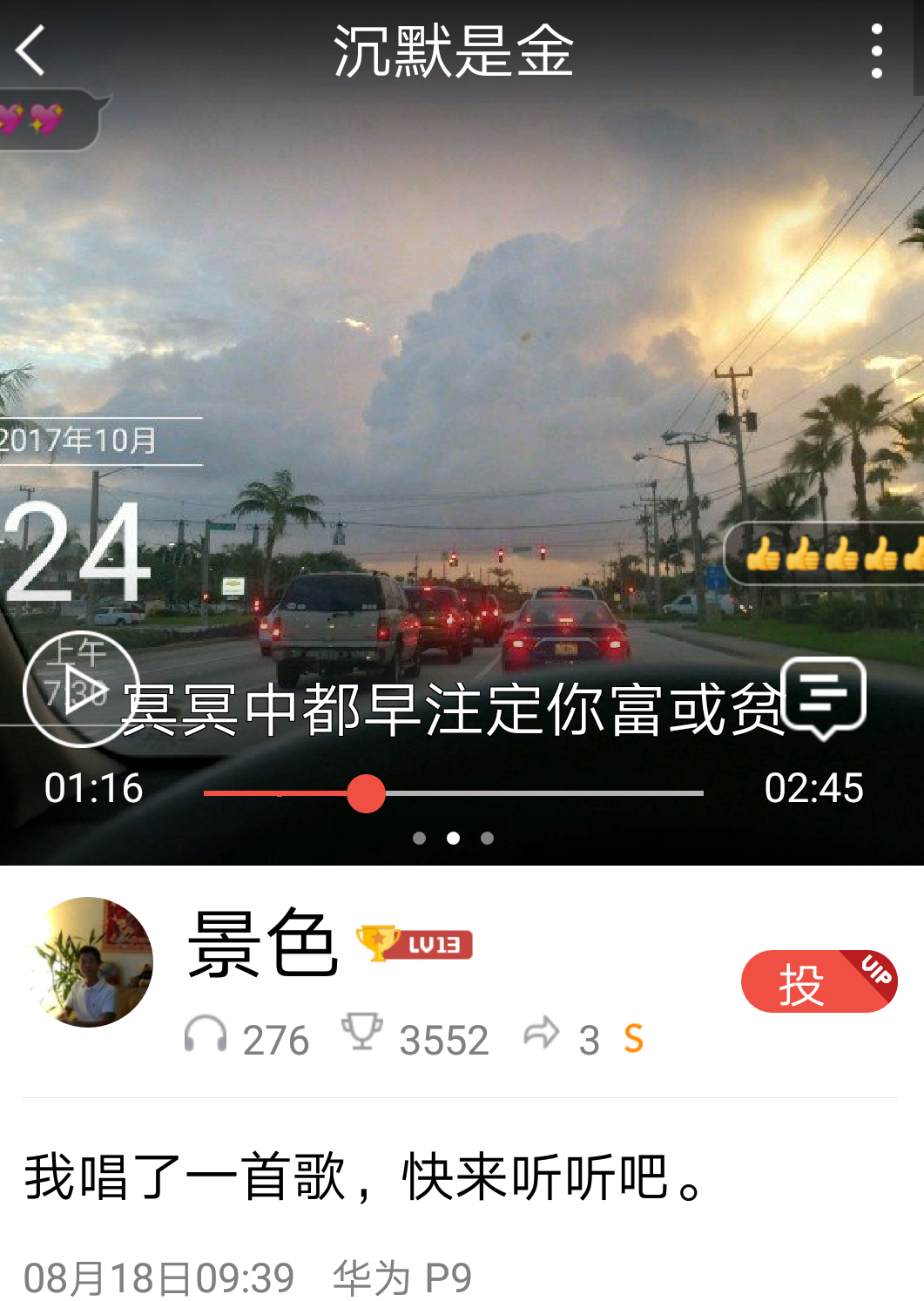This screenshot has width=924, height=1301.
Task: Open 景色's profile avatar
Action: (x=89, y=962)
